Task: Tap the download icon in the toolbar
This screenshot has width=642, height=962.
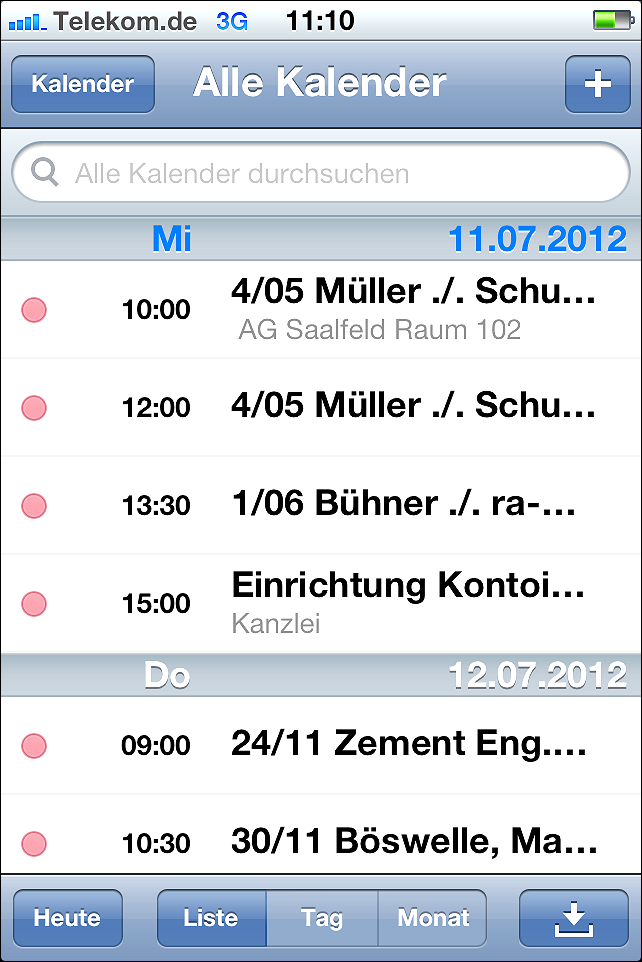Action: pos(573,918)
